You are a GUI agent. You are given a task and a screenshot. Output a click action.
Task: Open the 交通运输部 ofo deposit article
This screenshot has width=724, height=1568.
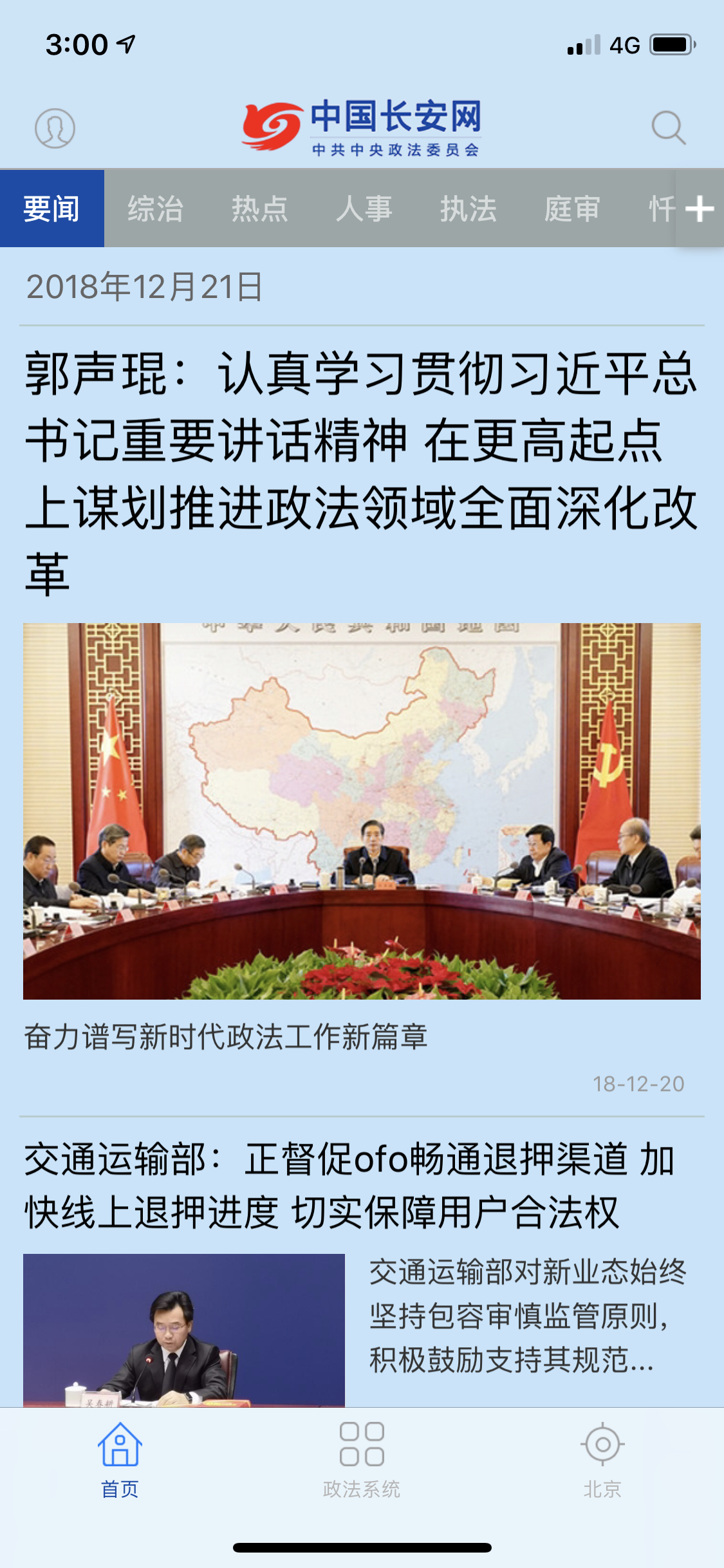pyautogui.click(x=351, y=1186)
